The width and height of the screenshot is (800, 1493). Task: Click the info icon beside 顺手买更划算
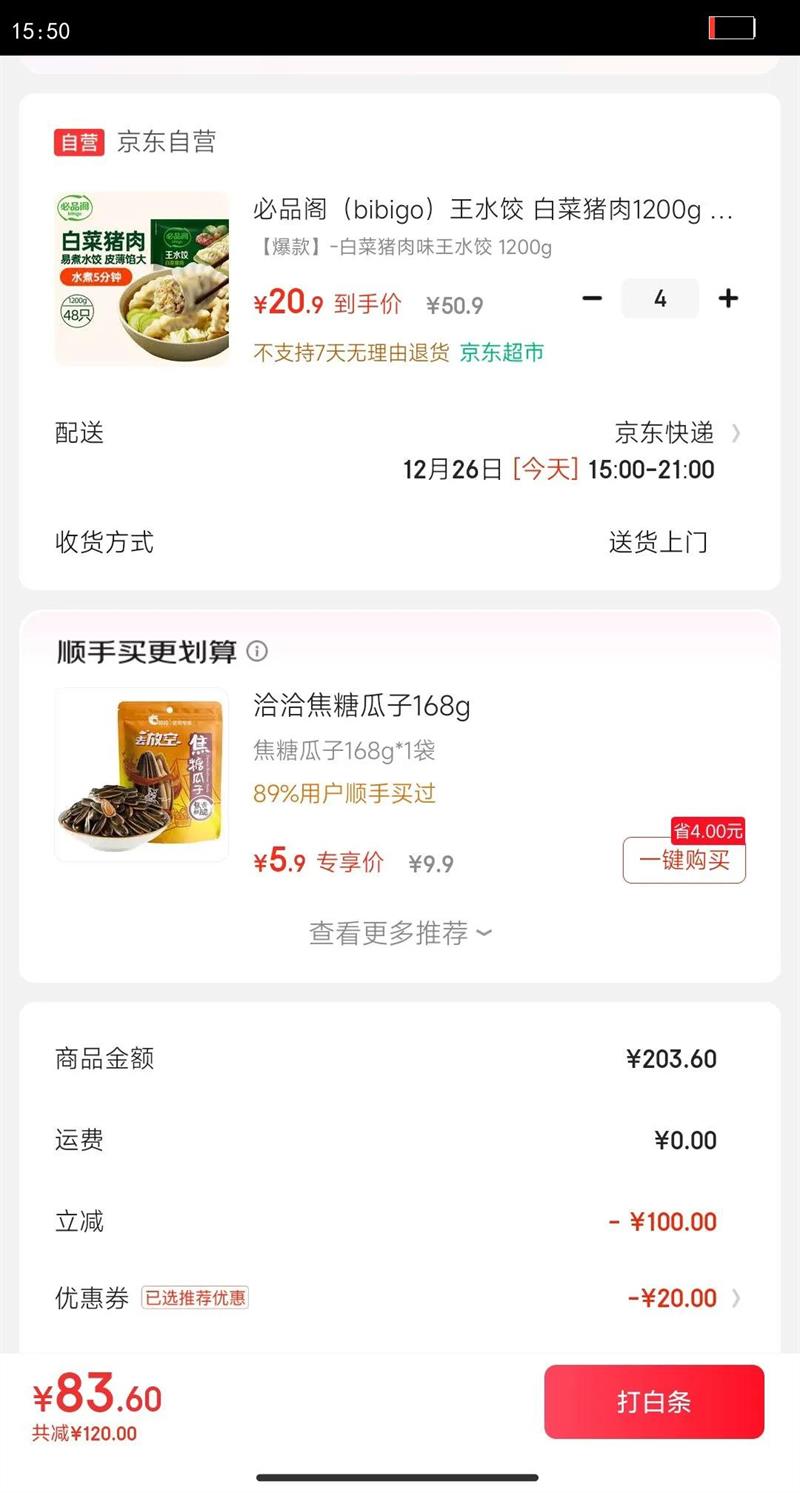pos(258,652)
